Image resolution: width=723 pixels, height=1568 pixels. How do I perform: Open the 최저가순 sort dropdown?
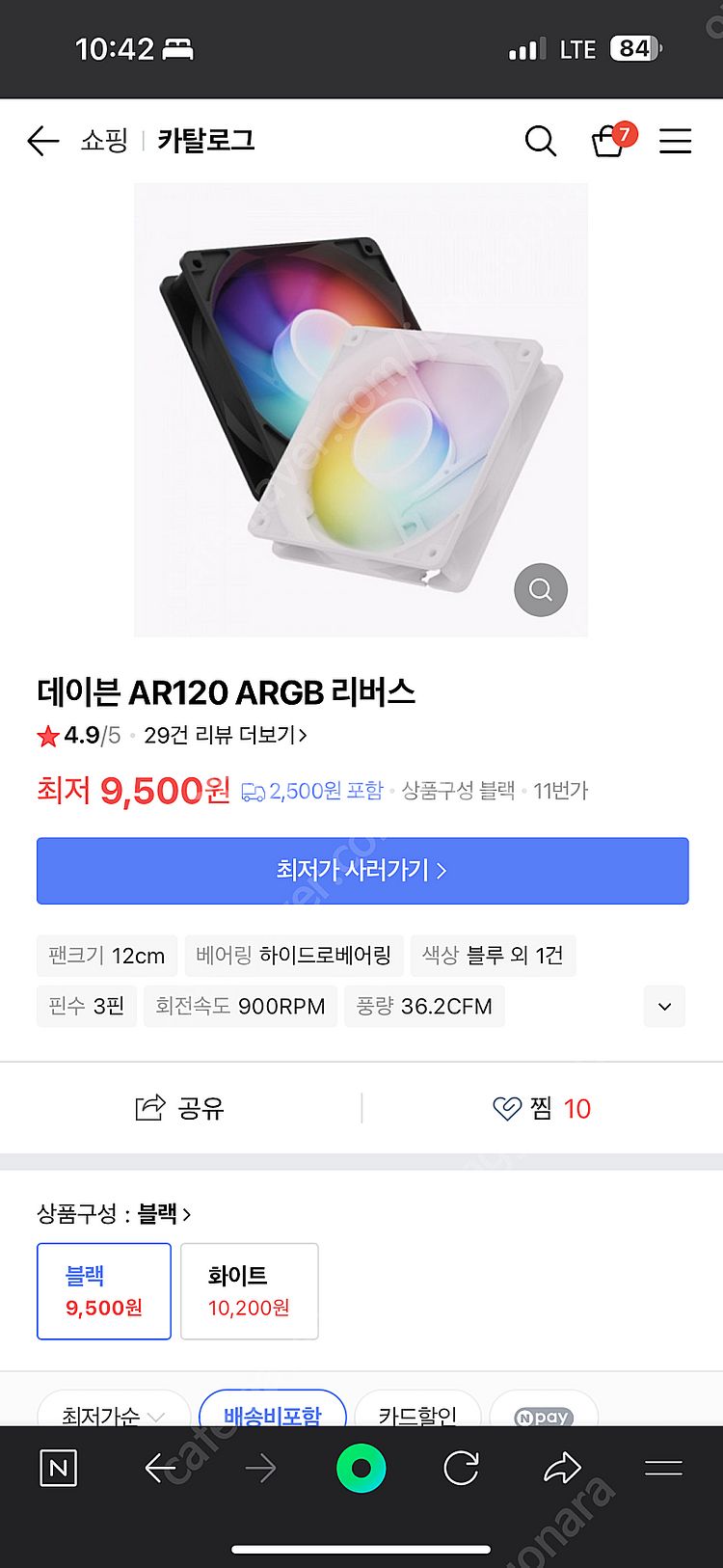click(113, 1414)
